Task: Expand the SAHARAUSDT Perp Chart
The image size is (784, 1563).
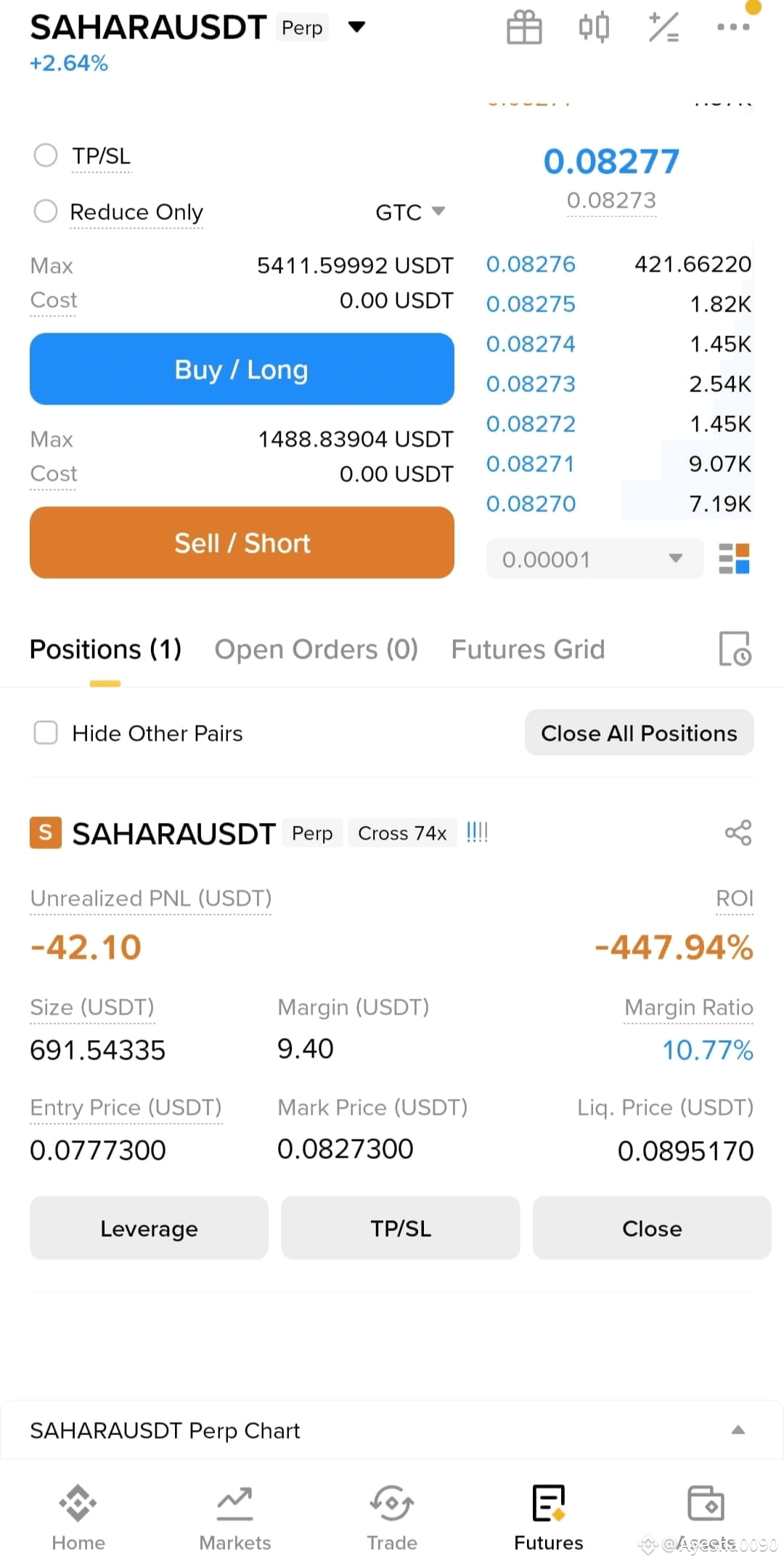Action: point(738,1430)
